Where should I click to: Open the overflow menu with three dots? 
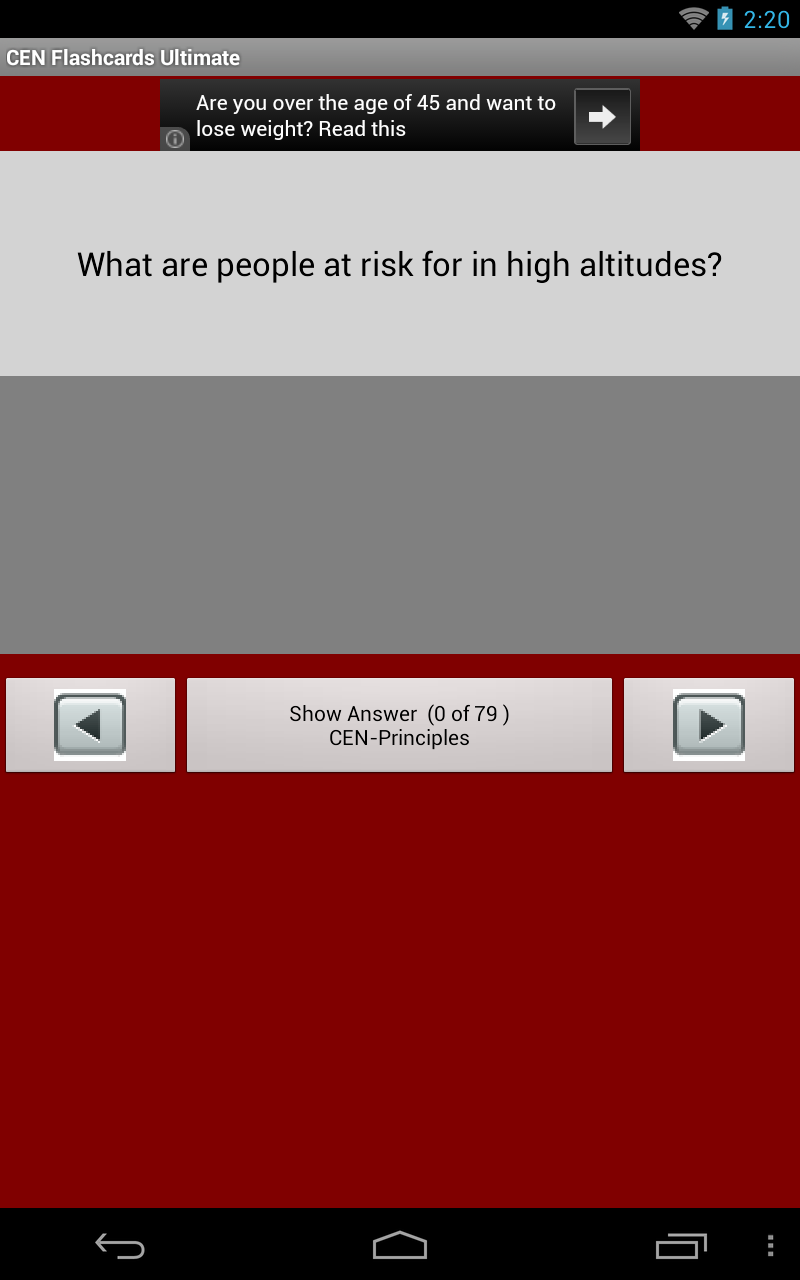770,1246
